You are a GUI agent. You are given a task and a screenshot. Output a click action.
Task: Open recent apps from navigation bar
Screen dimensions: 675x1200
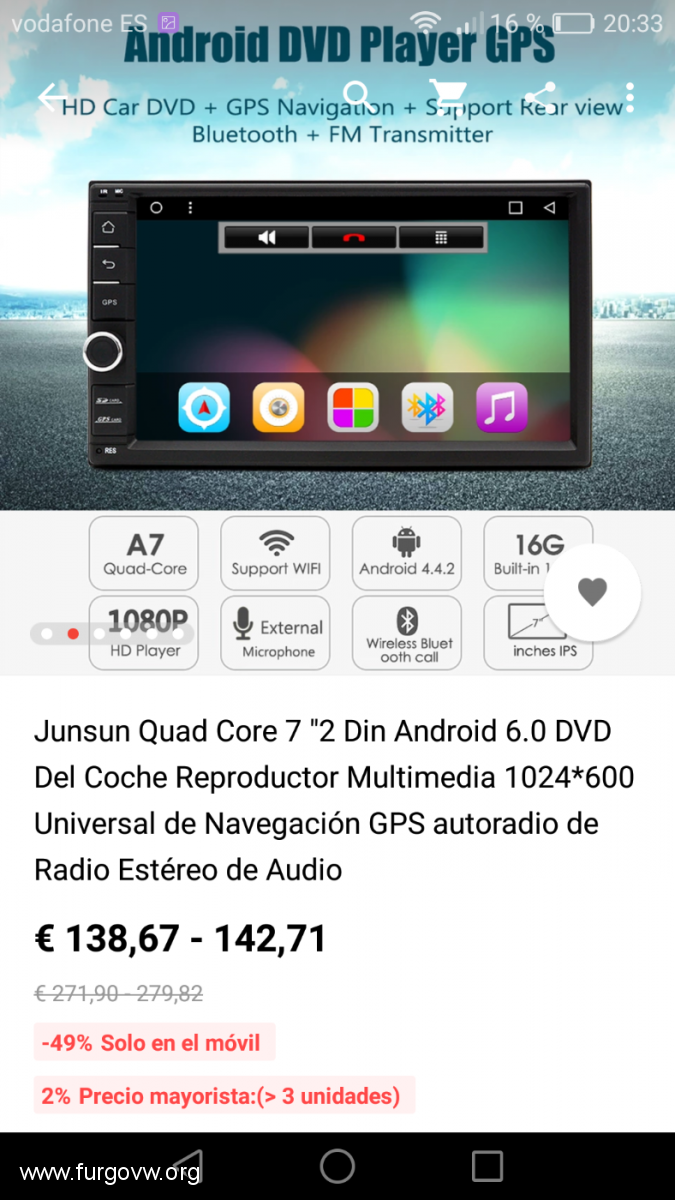[487, 1166]
